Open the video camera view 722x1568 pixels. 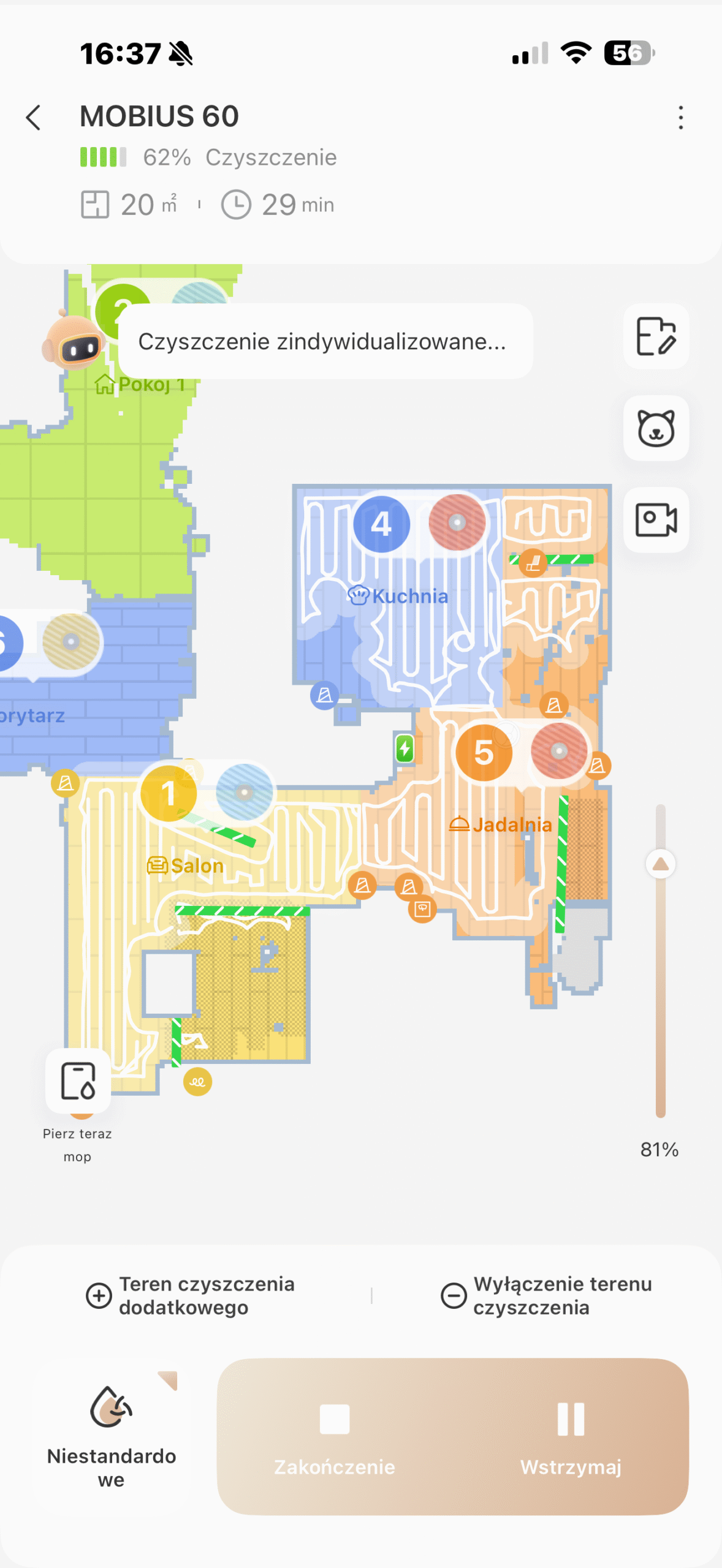[x=656, y=520]
